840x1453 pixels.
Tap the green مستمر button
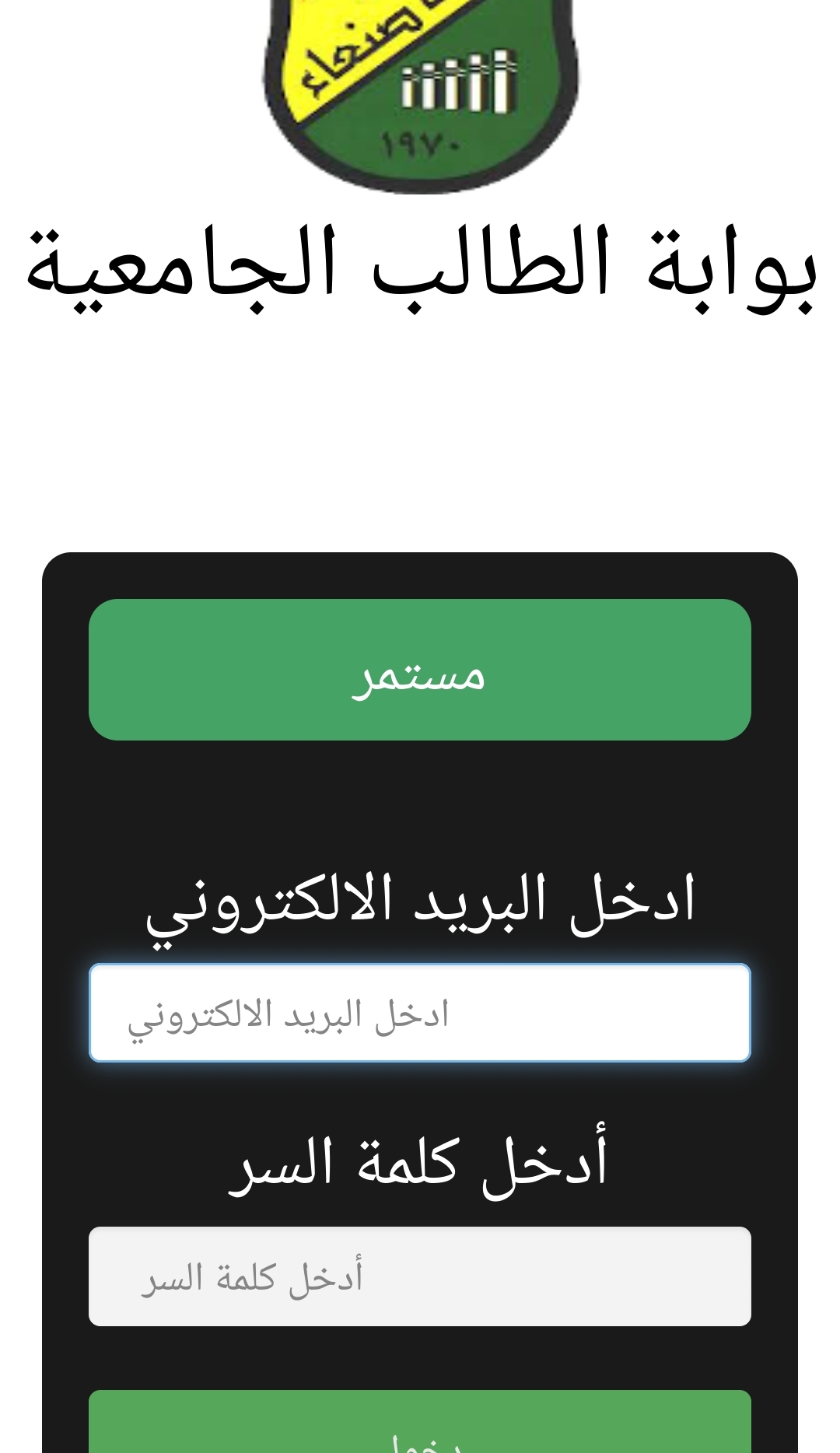click(x=420, y=670)
